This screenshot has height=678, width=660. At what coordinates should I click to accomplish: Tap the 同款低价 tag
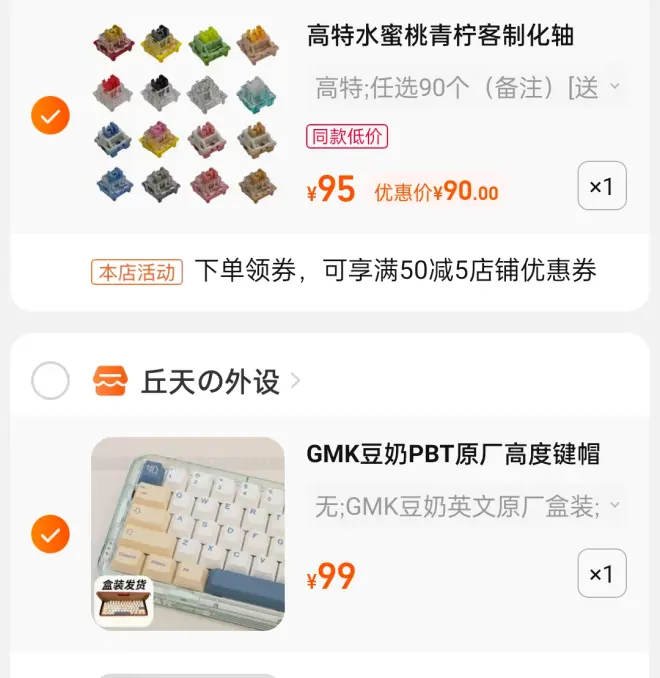tap(346, 137)
